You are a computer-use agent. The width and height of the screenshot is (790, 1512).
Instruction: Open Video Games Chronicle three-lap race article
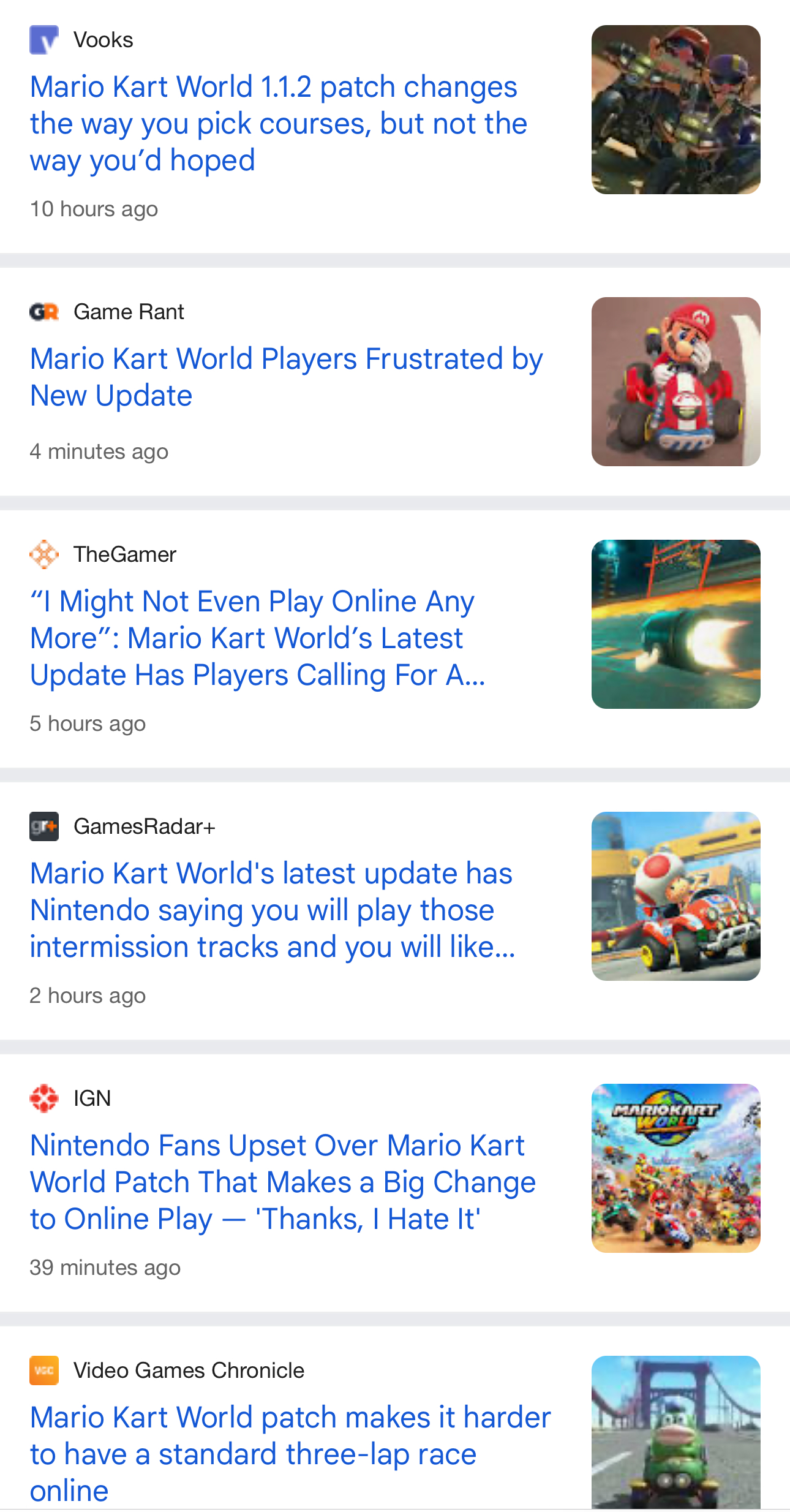[x=290, y=1454]
